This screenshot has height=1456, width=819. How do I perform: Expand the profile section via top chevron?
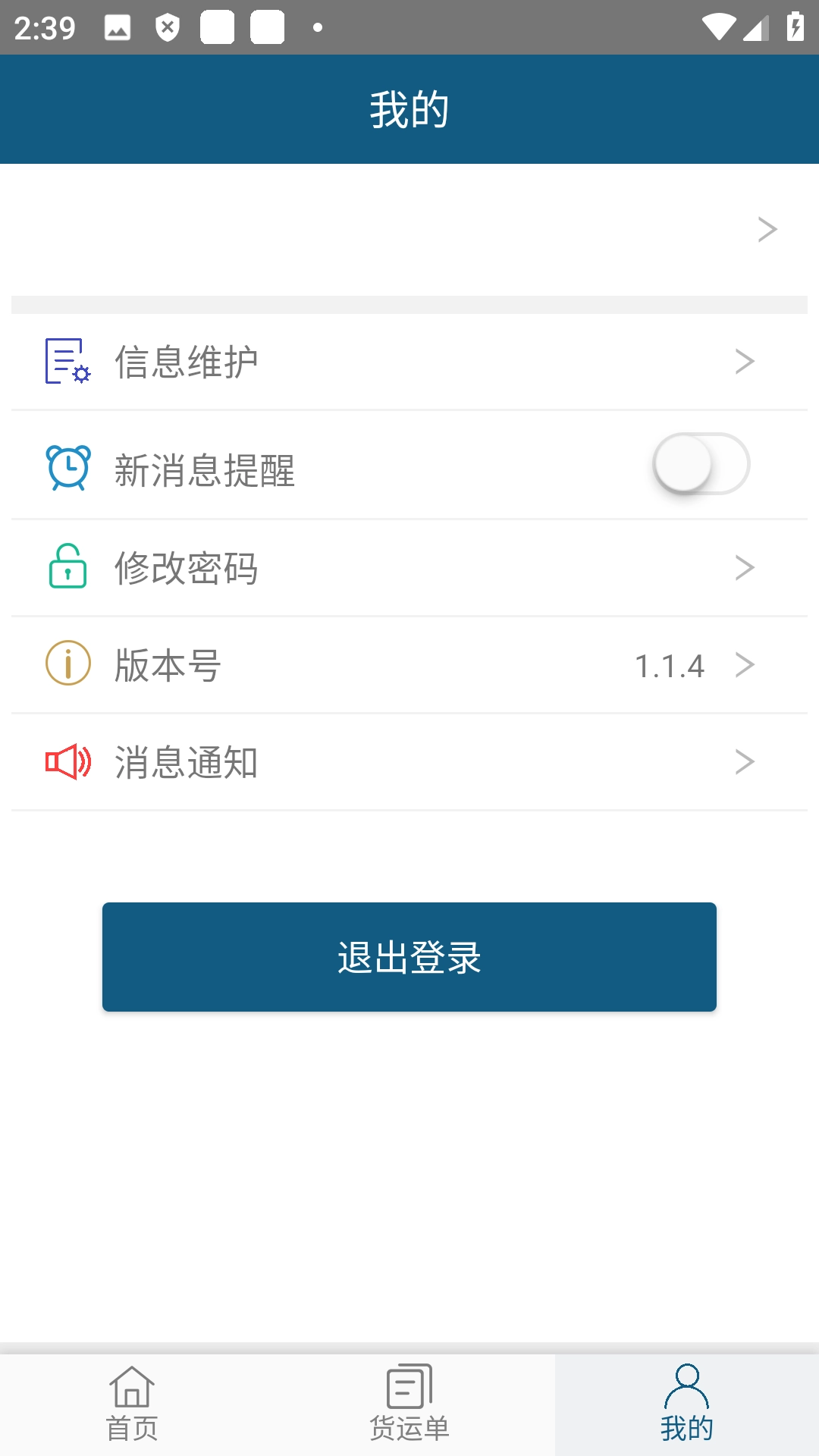[x=767, y=228]
